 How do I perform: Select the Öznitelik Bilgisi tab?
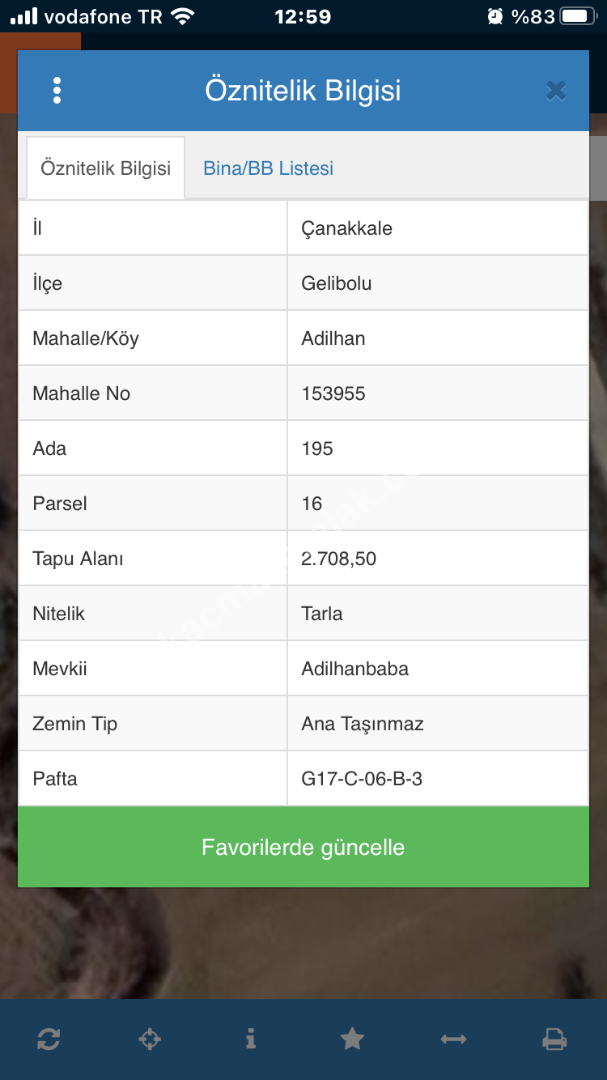pyautogui.click(x=106, y=168)
